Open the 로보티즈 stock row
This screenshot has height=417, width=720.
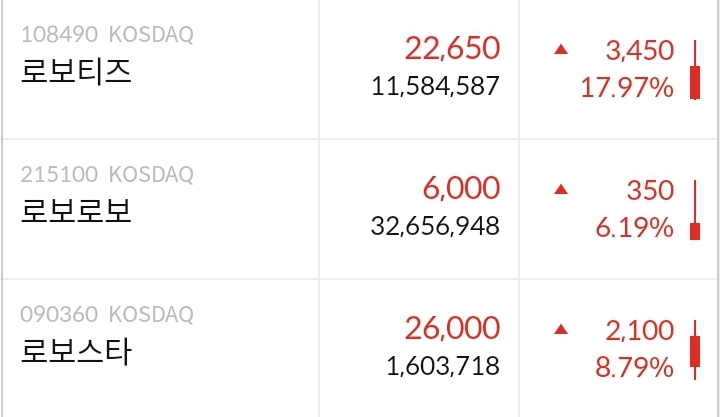click(x=76, y=72)
